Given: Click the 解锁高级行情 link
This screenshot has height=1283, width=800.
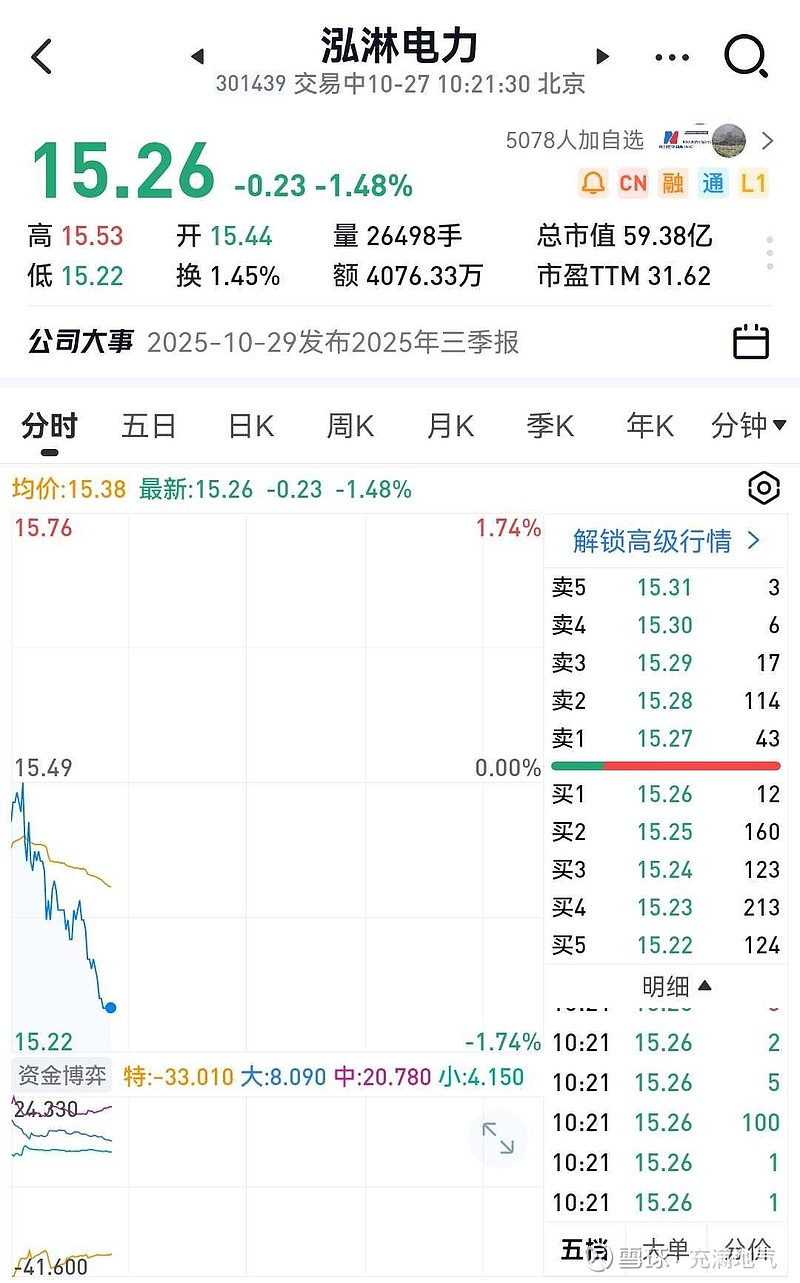Looking at the screenshot, I should 663,537.
